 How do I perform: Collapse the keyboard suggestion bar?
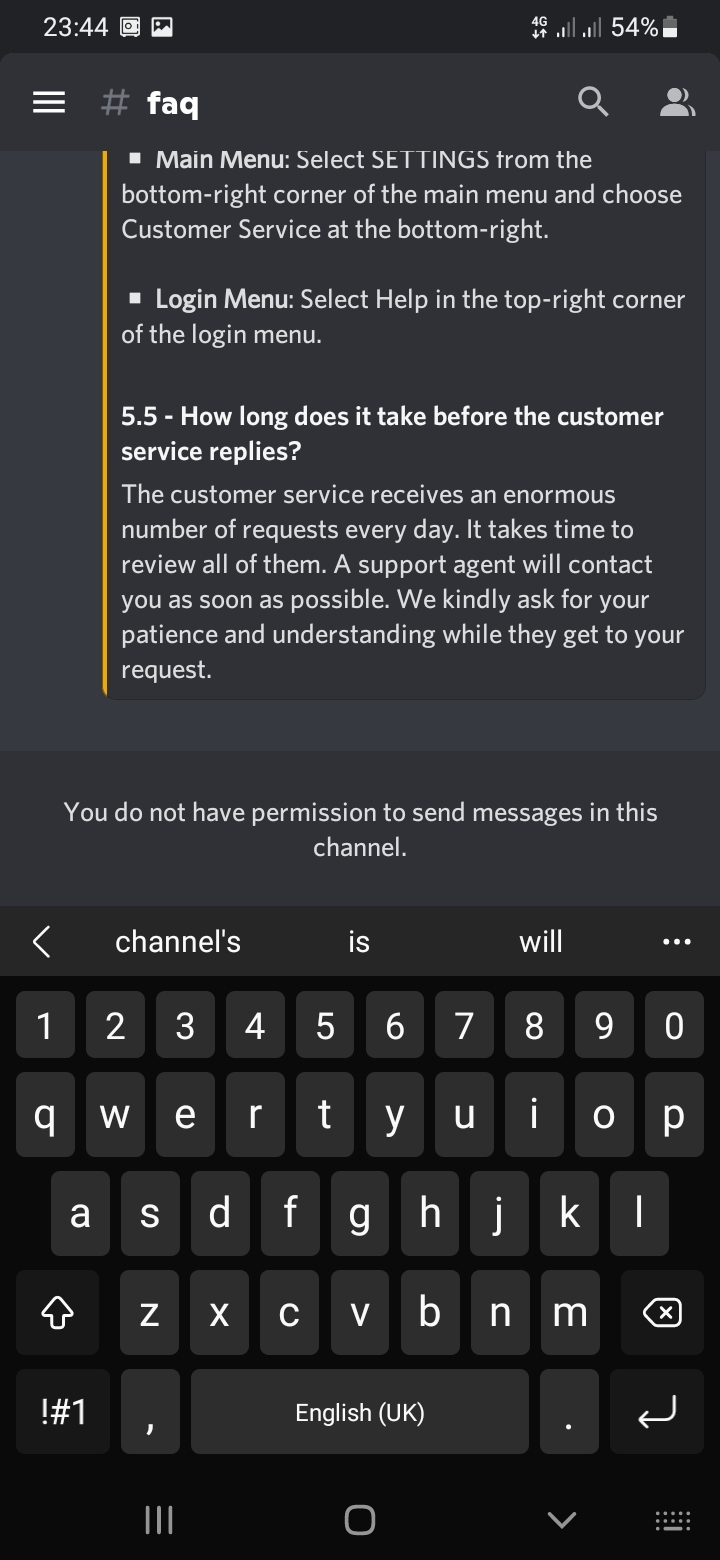pyautogui.click(x=40, y=941)
